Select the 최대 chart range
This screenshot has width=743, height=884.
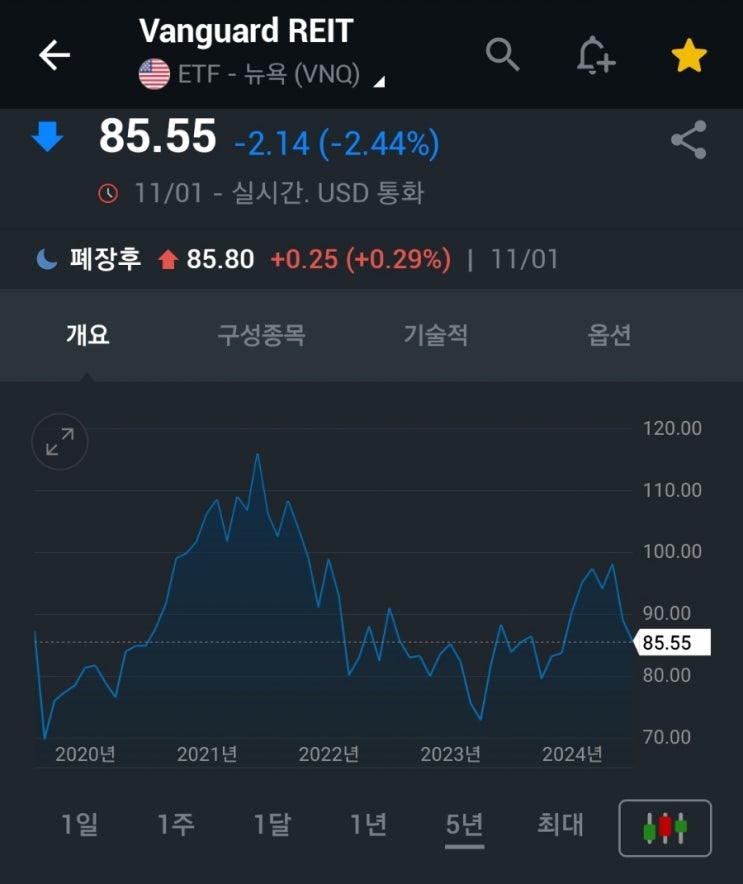pyautogui.click(x=560, y=825)
